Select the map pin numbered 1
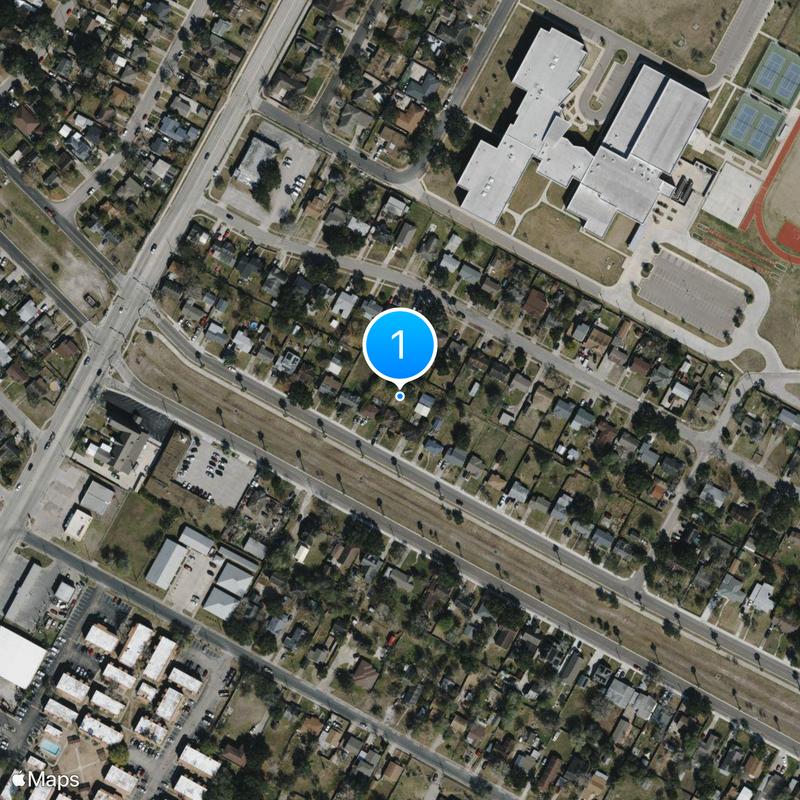Image resolution: width=800 pixels, height=800 pixels. pos(400,346)
